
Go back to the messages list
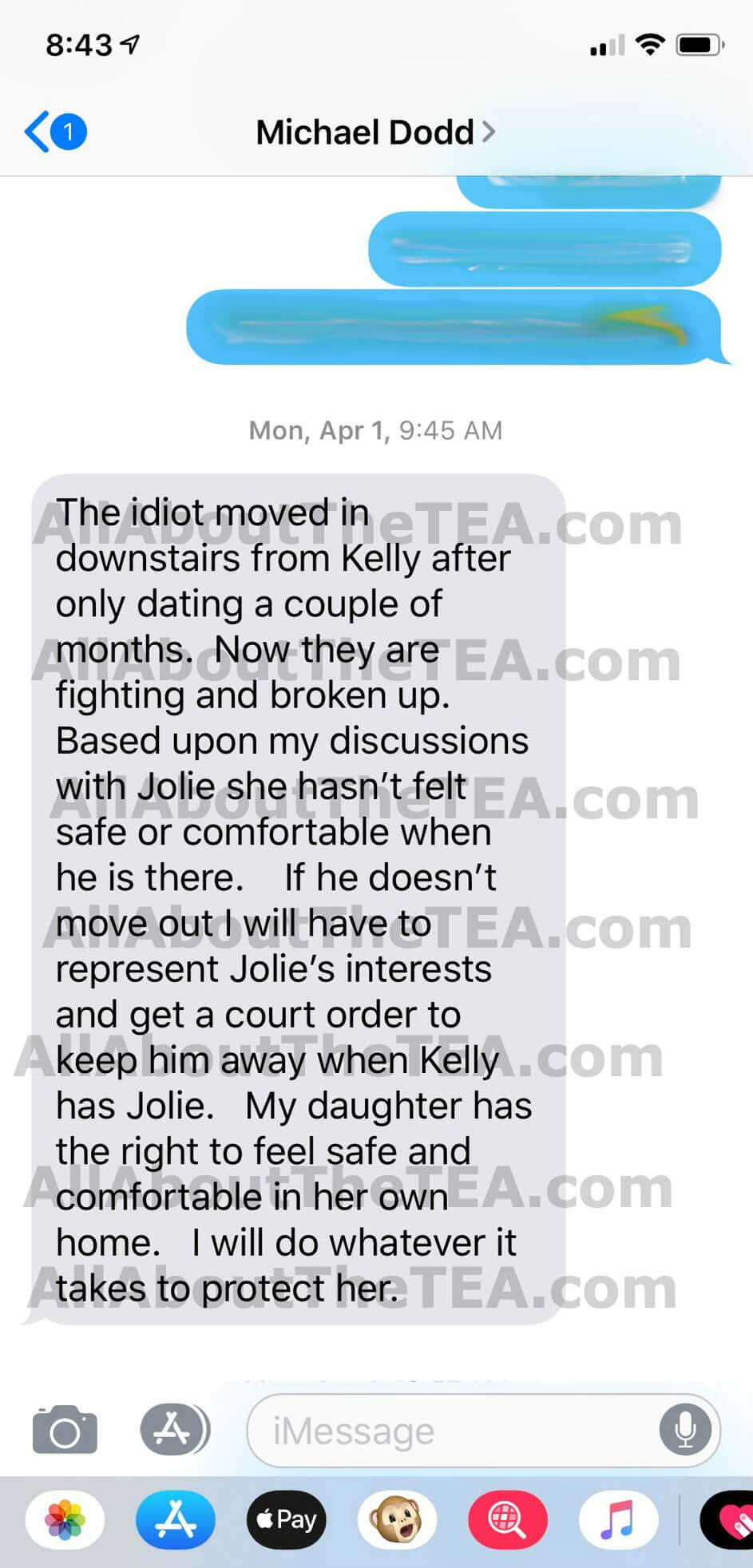55,132
